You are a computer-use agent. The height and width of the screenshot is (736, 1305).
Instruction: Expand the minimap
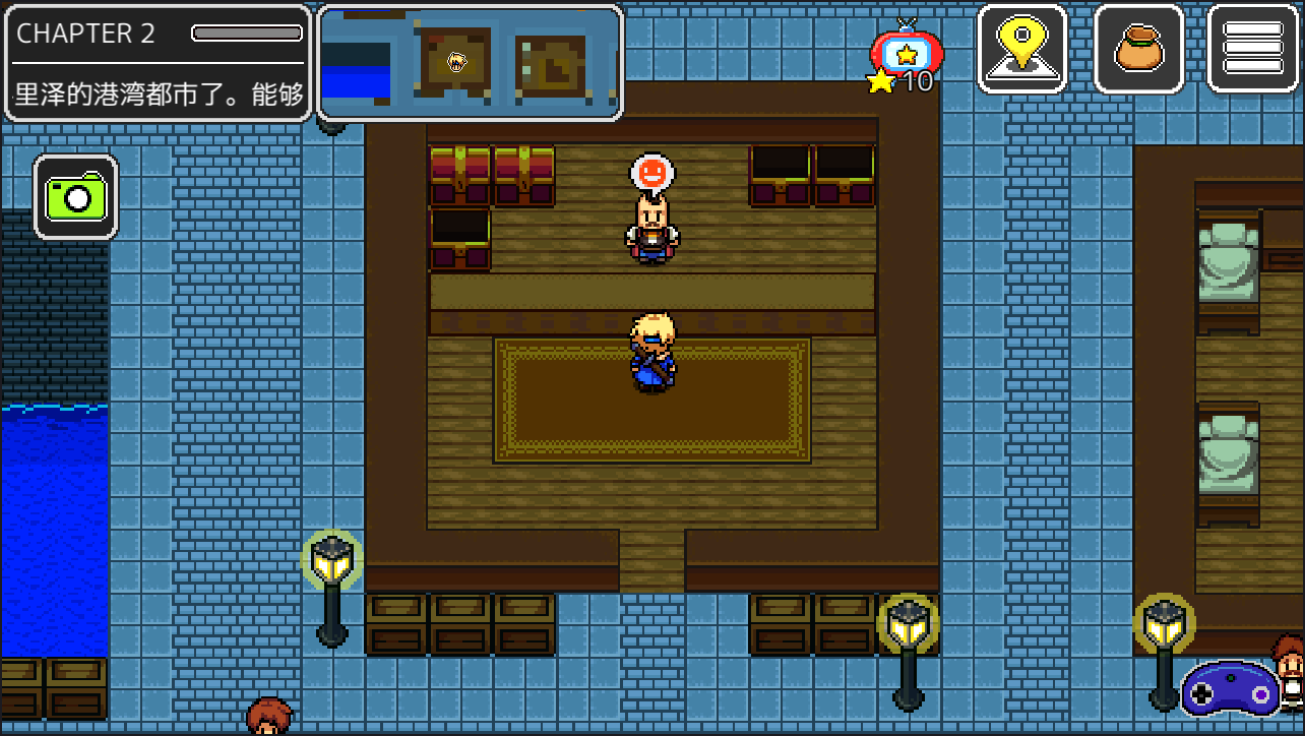pyautogui.click(x=470, y=62)
